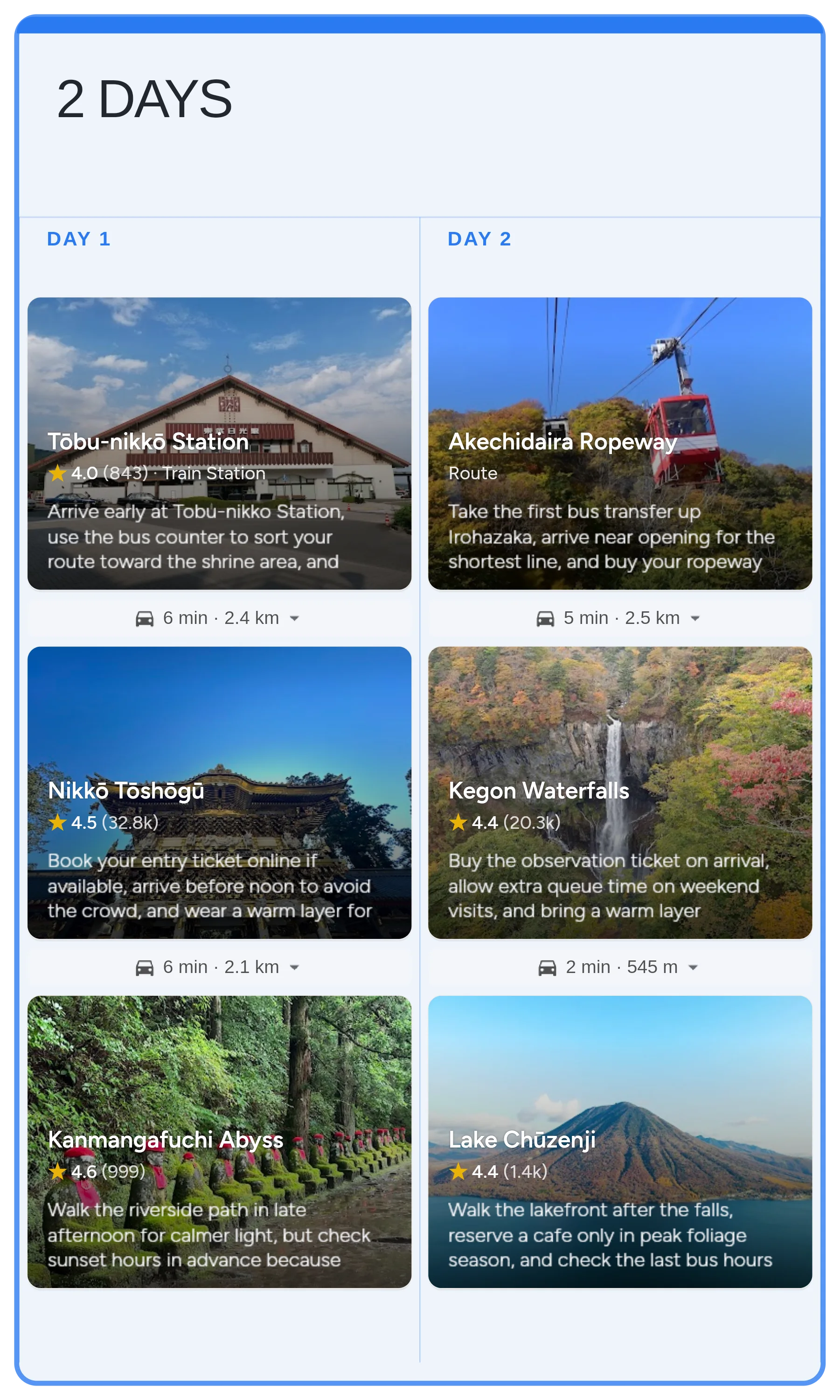Open the Nikkō Tōshōgū card

click(219, 792)
